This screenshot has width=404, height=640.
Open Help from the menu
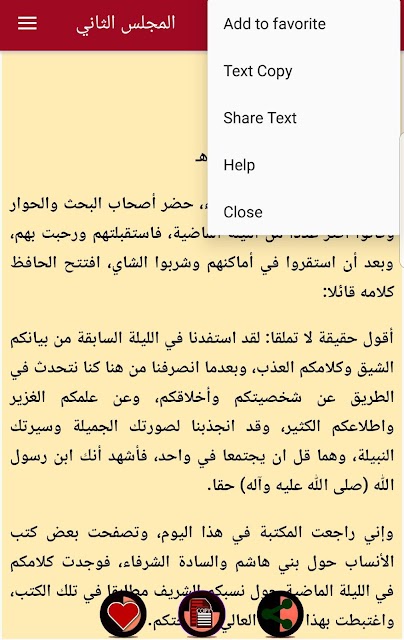tap(304, 165)
